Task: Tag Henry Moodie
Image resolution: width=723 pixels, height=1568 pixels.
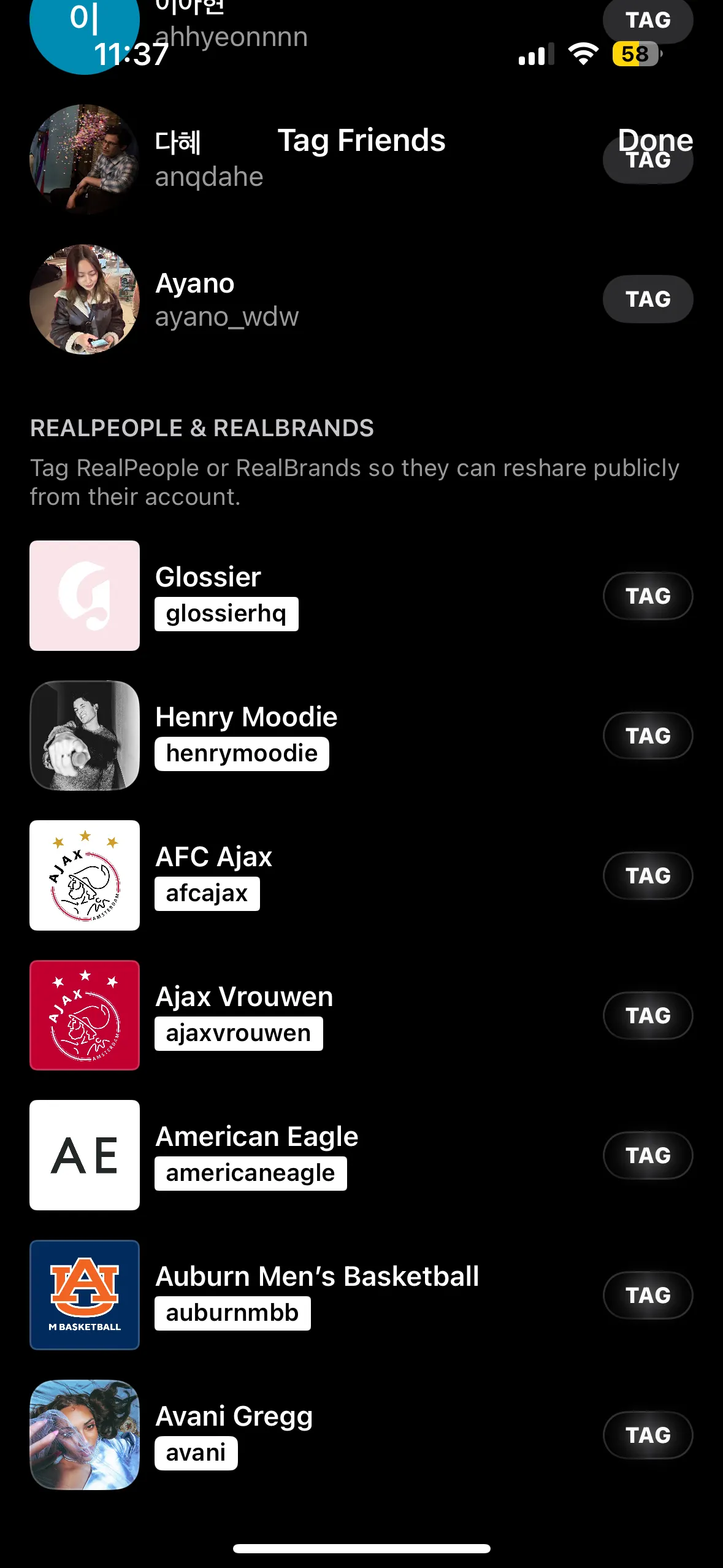Action: pyautogui.click(x=648, y=736)
